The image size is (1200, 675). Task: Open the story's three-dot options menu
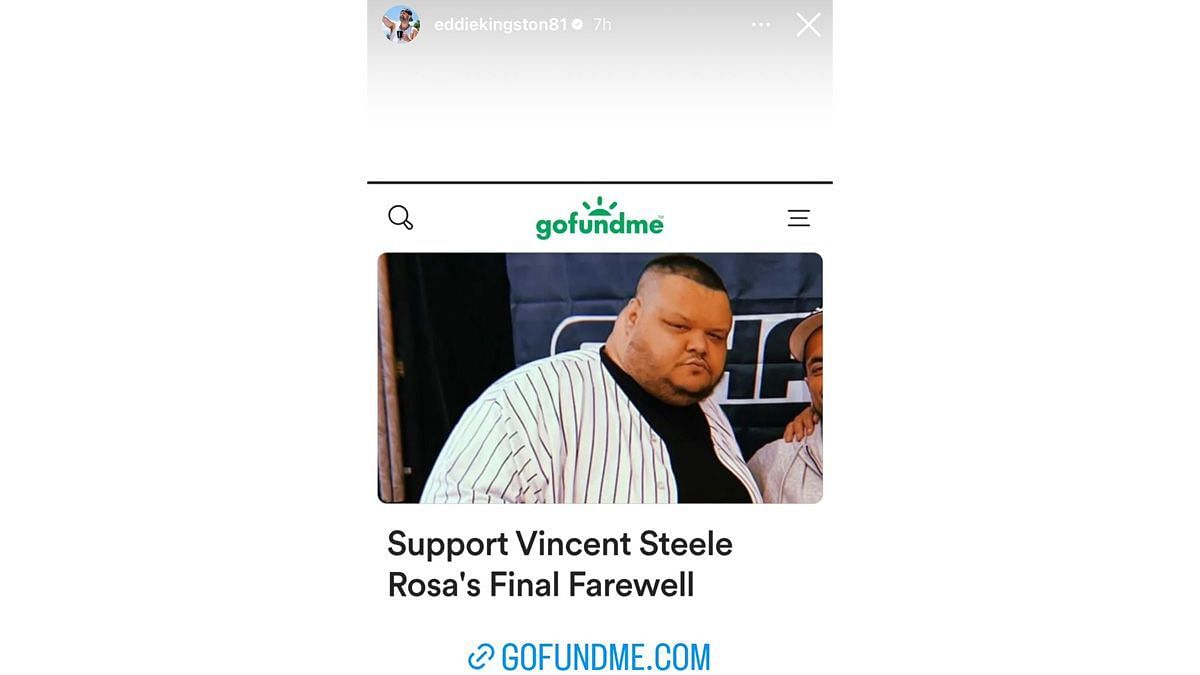(x=761, y=24)
